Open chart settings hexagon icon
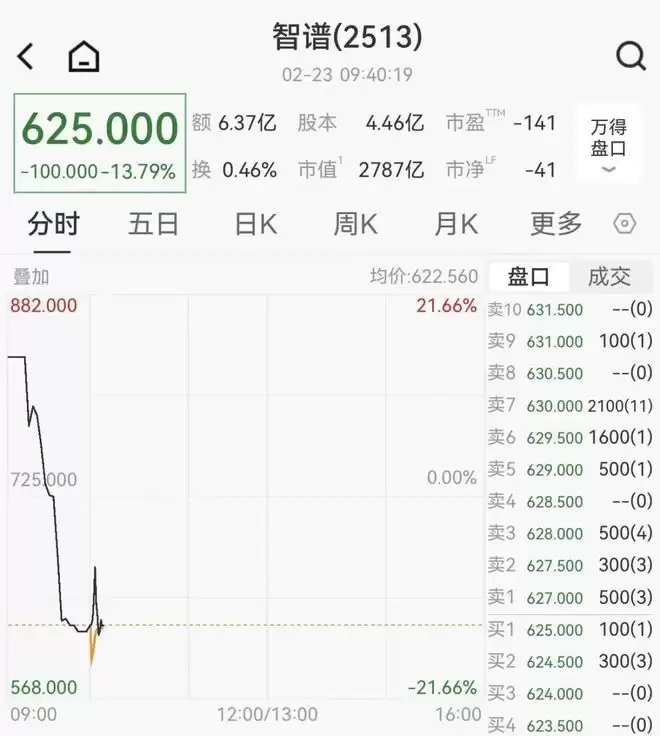This screenshot has width=660, height=736. pyautogui.click(x=625, y=224)
